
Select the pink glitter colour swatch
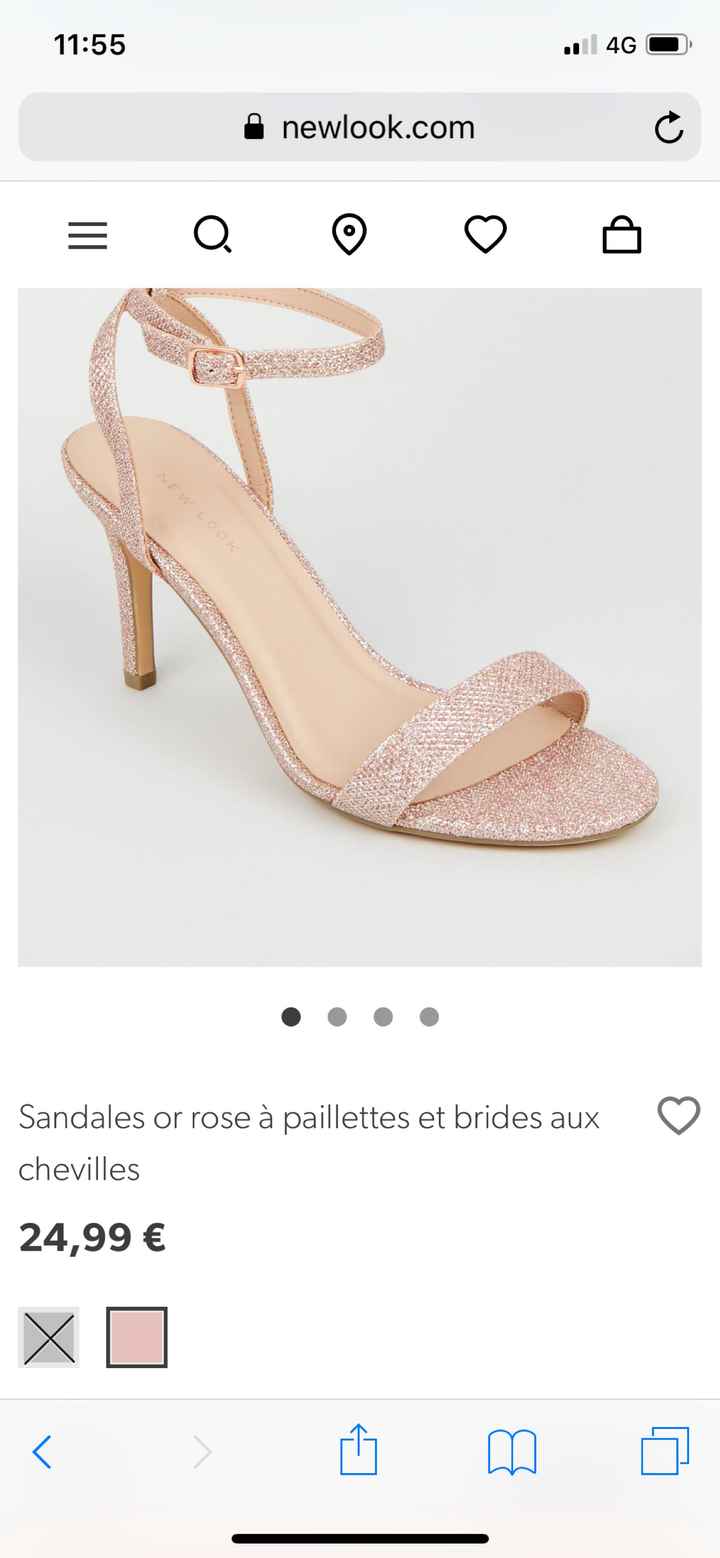pyautogui.click(x=137, y=1337)
